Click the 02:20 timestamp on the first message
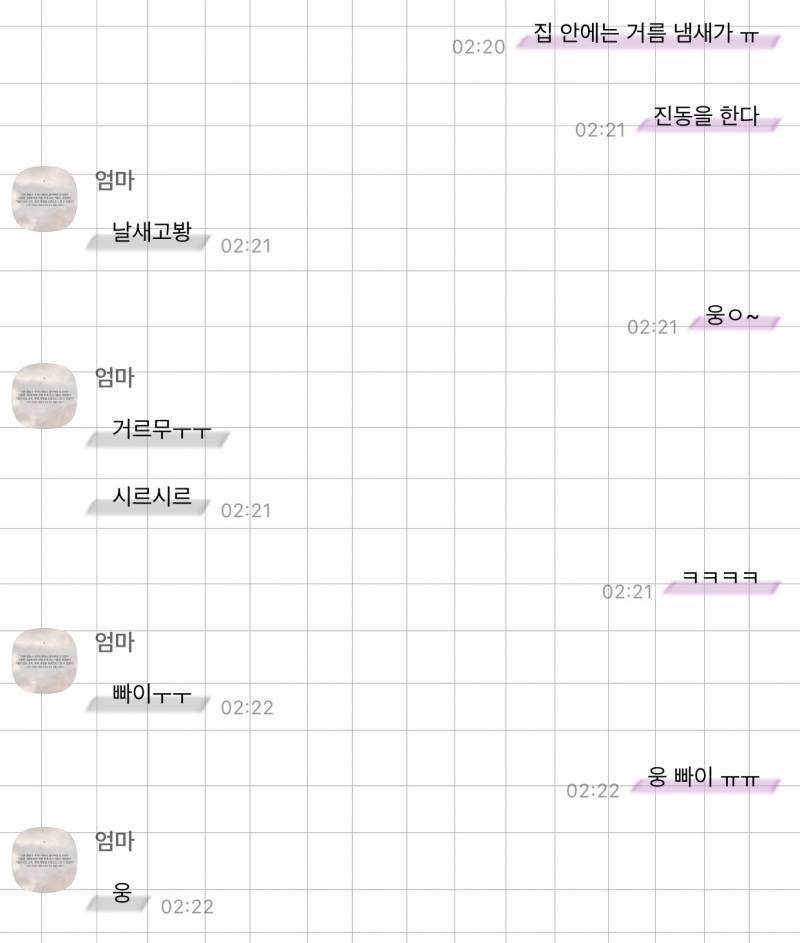The image size is (800, 943). pyautogui.click(x=472, y=45)
